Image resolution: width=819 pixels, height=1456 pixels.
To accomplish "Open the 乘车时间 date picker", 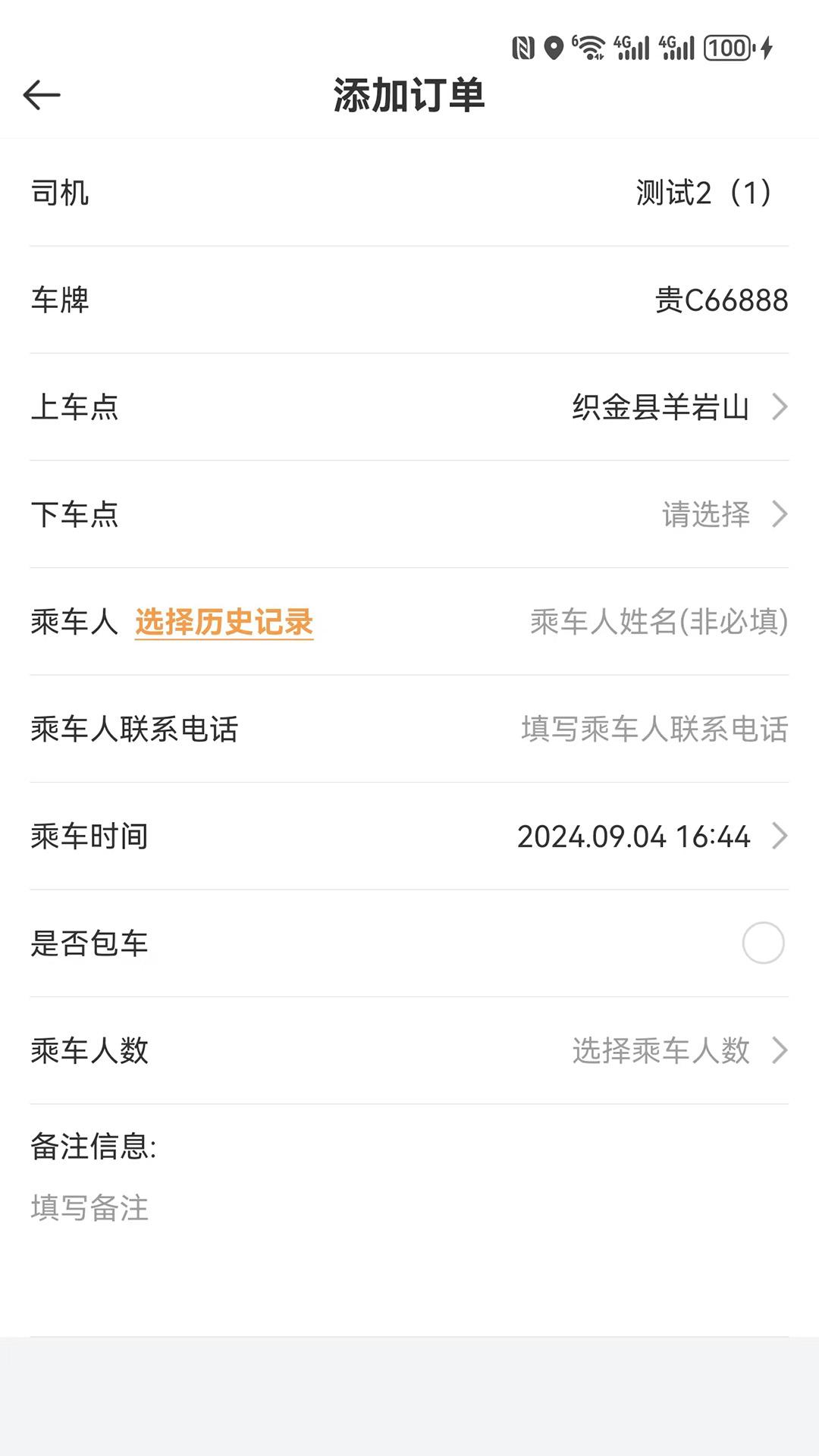I will click(x=781, y=836).
